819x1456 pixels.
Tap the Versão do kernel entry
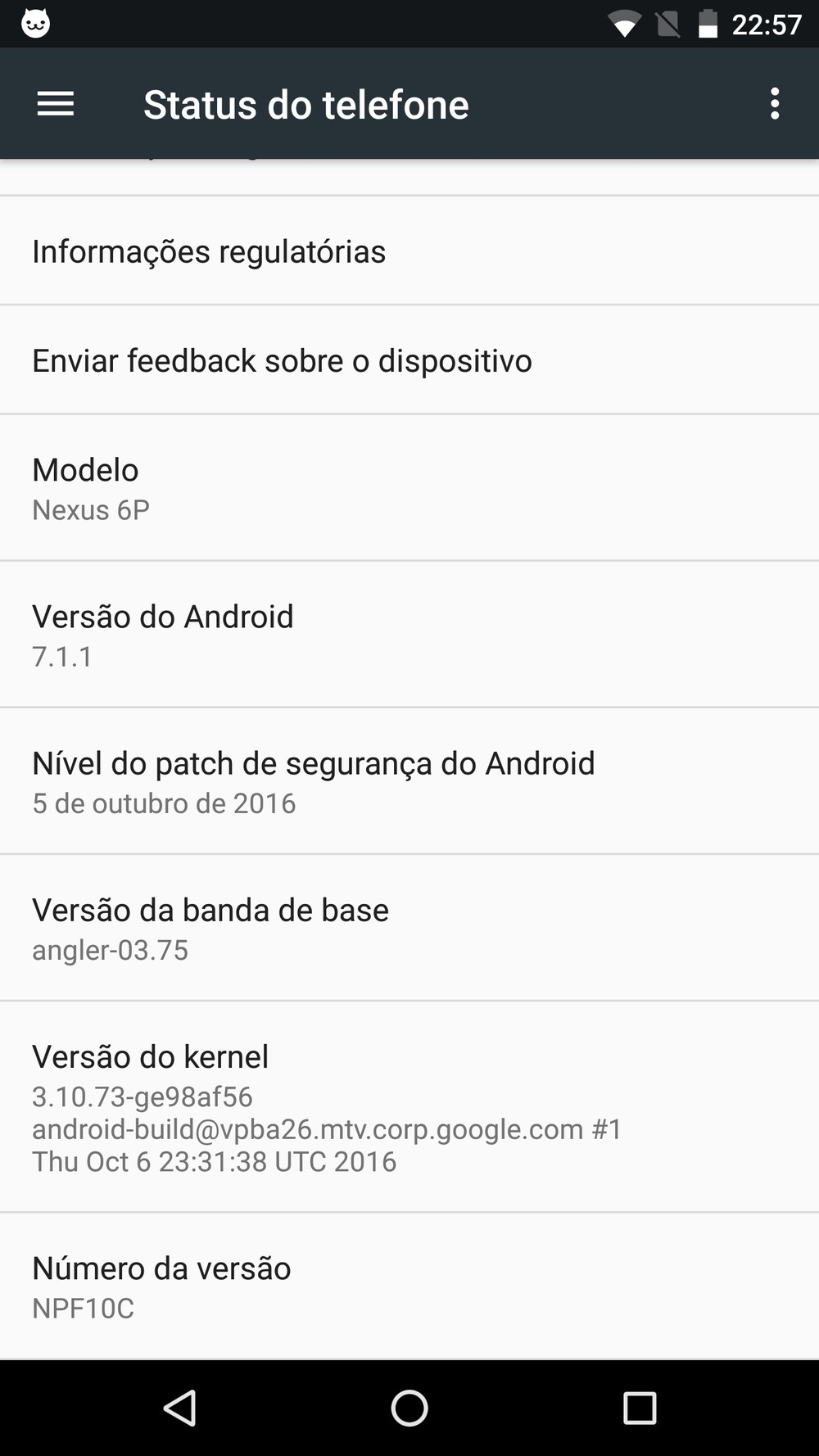[x=409, y=1106]
